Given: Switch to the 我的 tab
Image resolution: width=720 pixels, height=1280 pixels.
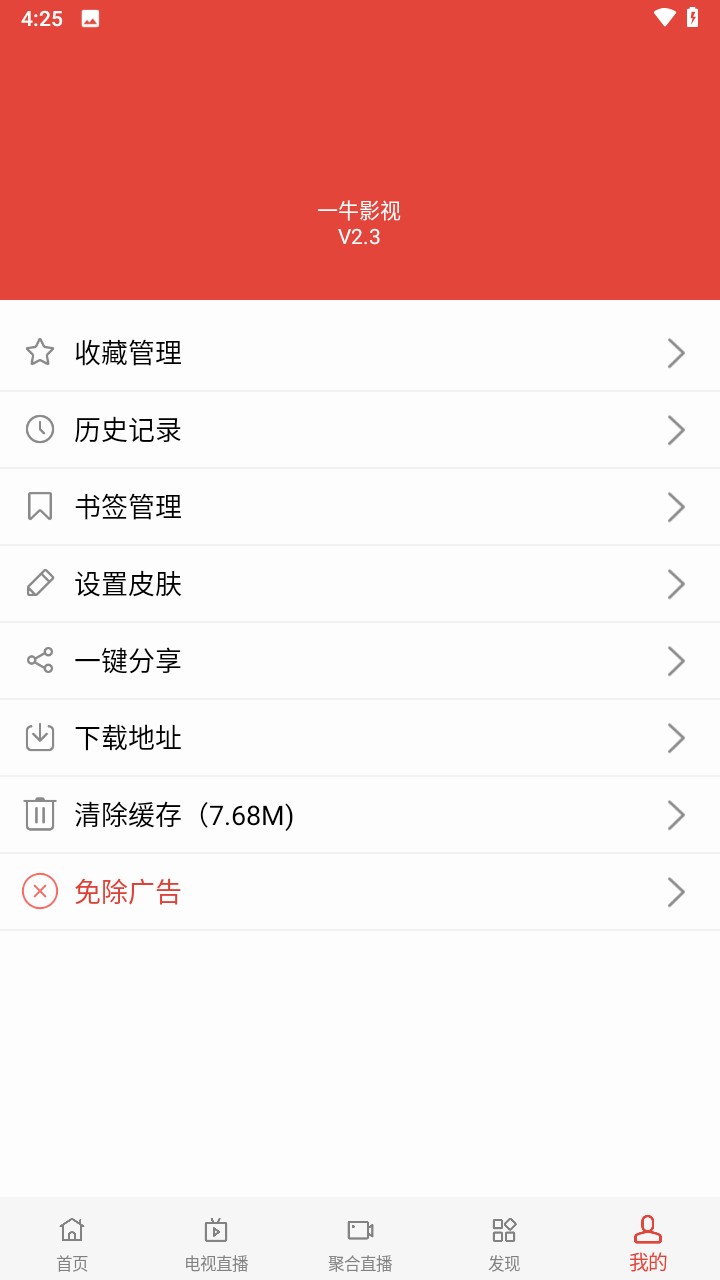Looking at the screenshot, I should [x=648, y=1240].
